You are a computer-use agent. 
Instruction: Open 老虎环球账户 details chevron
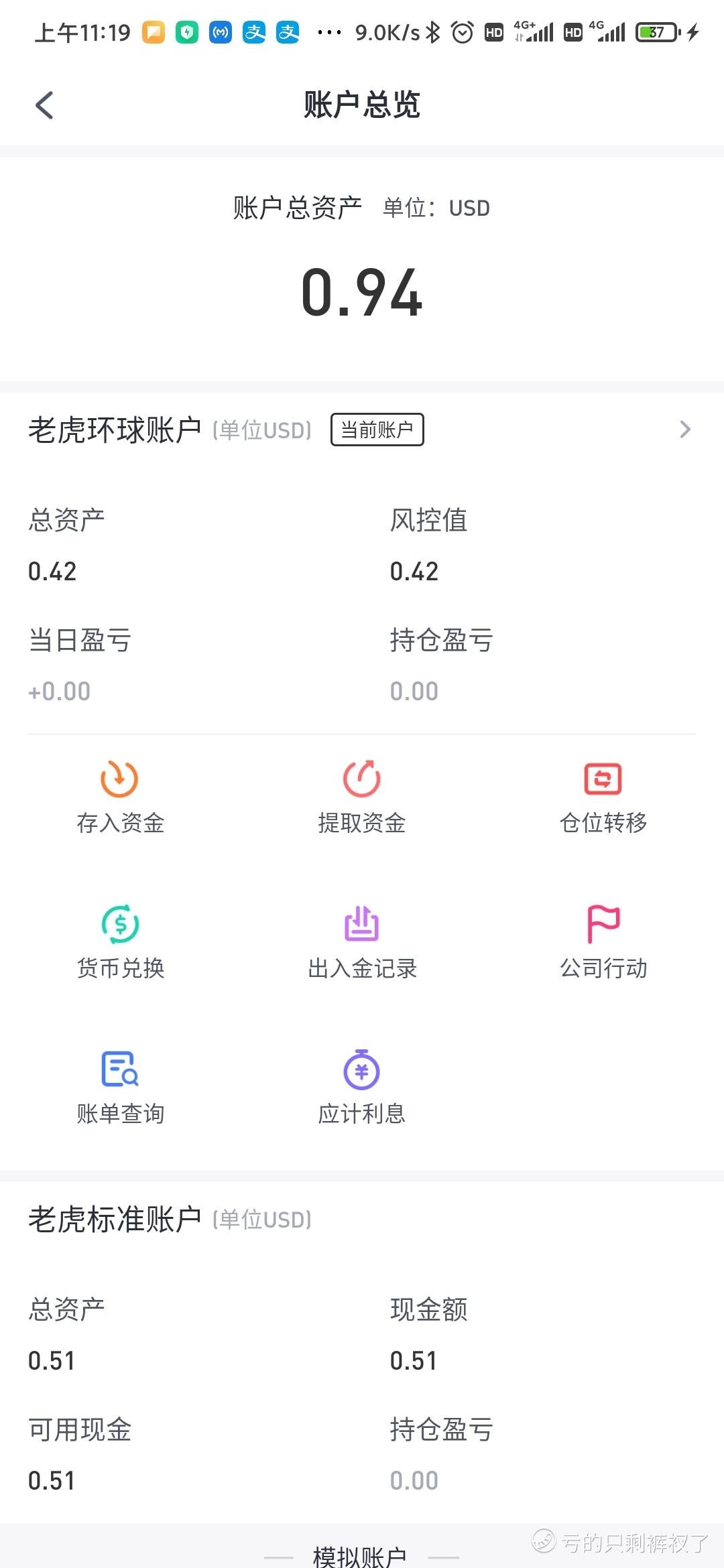pyautogui.click(x=684, y=430)
